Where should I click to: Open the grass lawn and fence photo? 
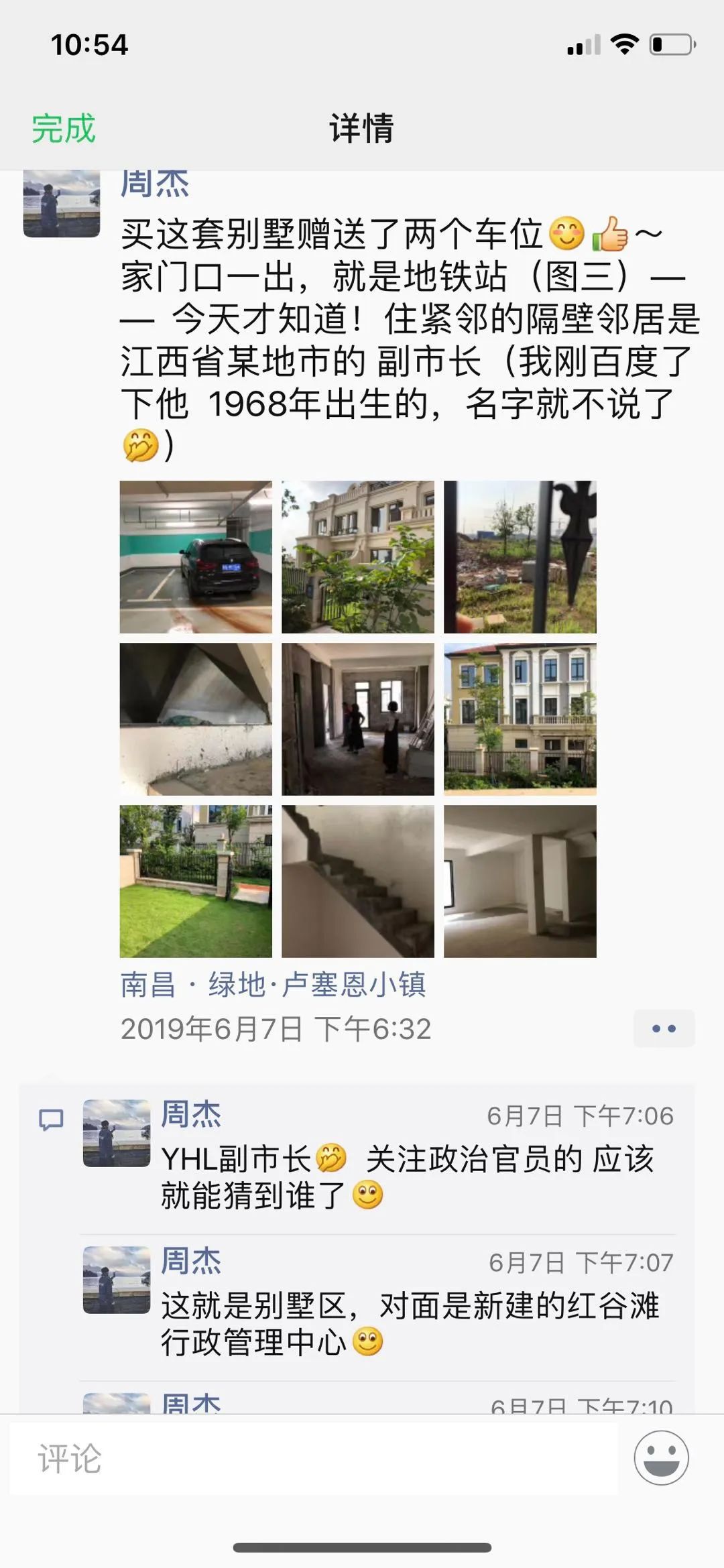click(x=196, y=881)
